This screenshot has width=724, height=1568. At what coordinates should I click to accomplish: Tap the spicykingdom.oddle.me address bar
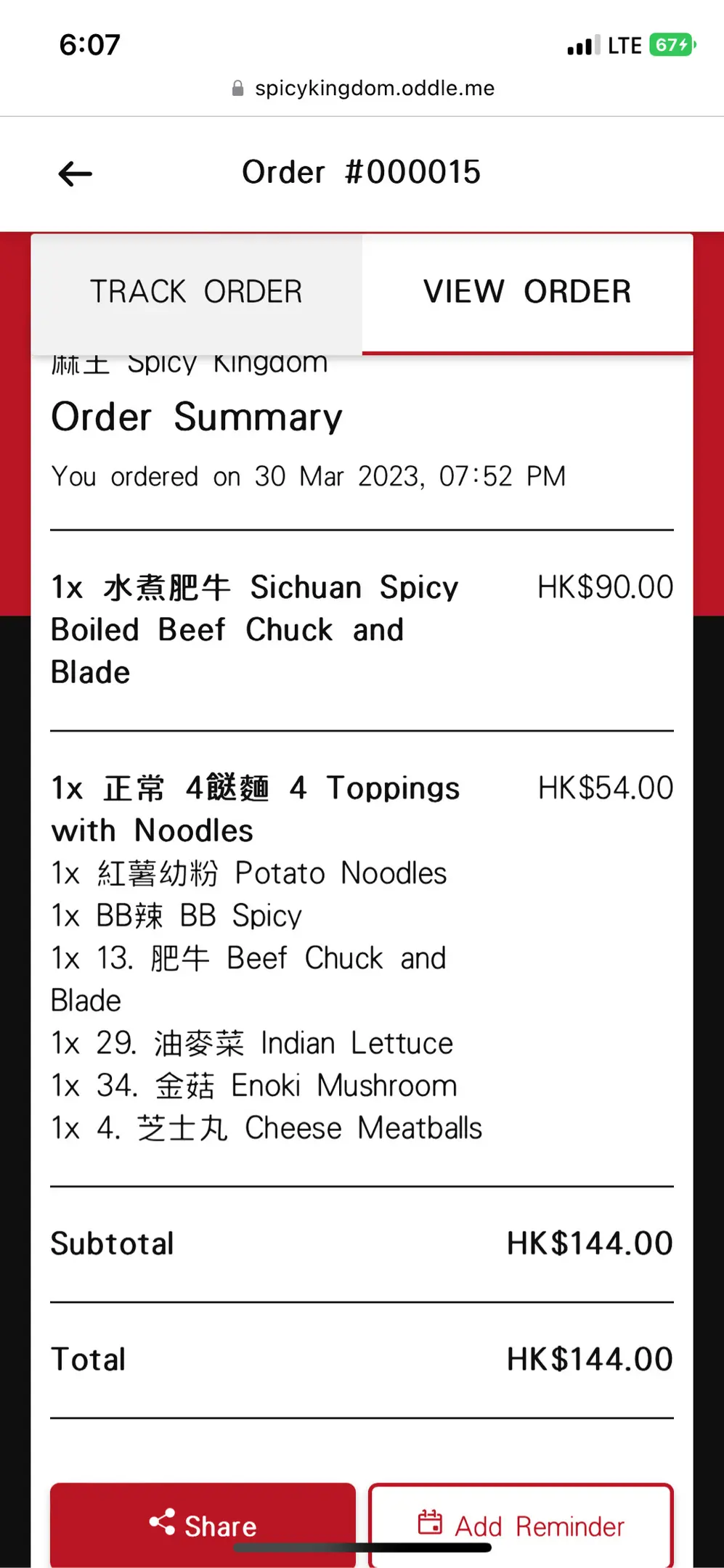click(x=363, y=89)
